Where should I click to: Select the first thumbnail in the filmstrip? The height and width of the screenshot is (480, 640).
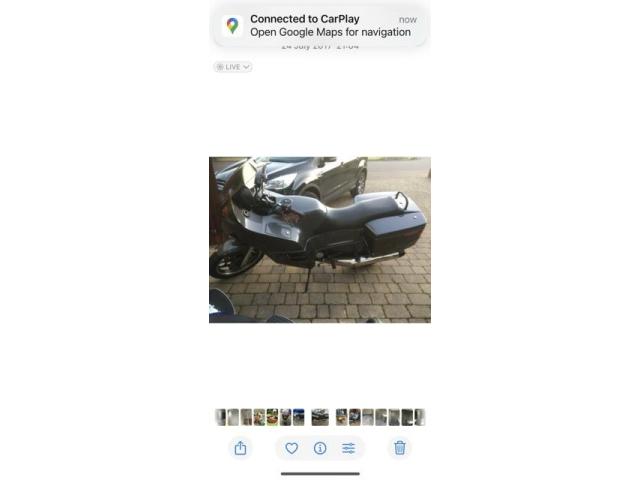220,417
